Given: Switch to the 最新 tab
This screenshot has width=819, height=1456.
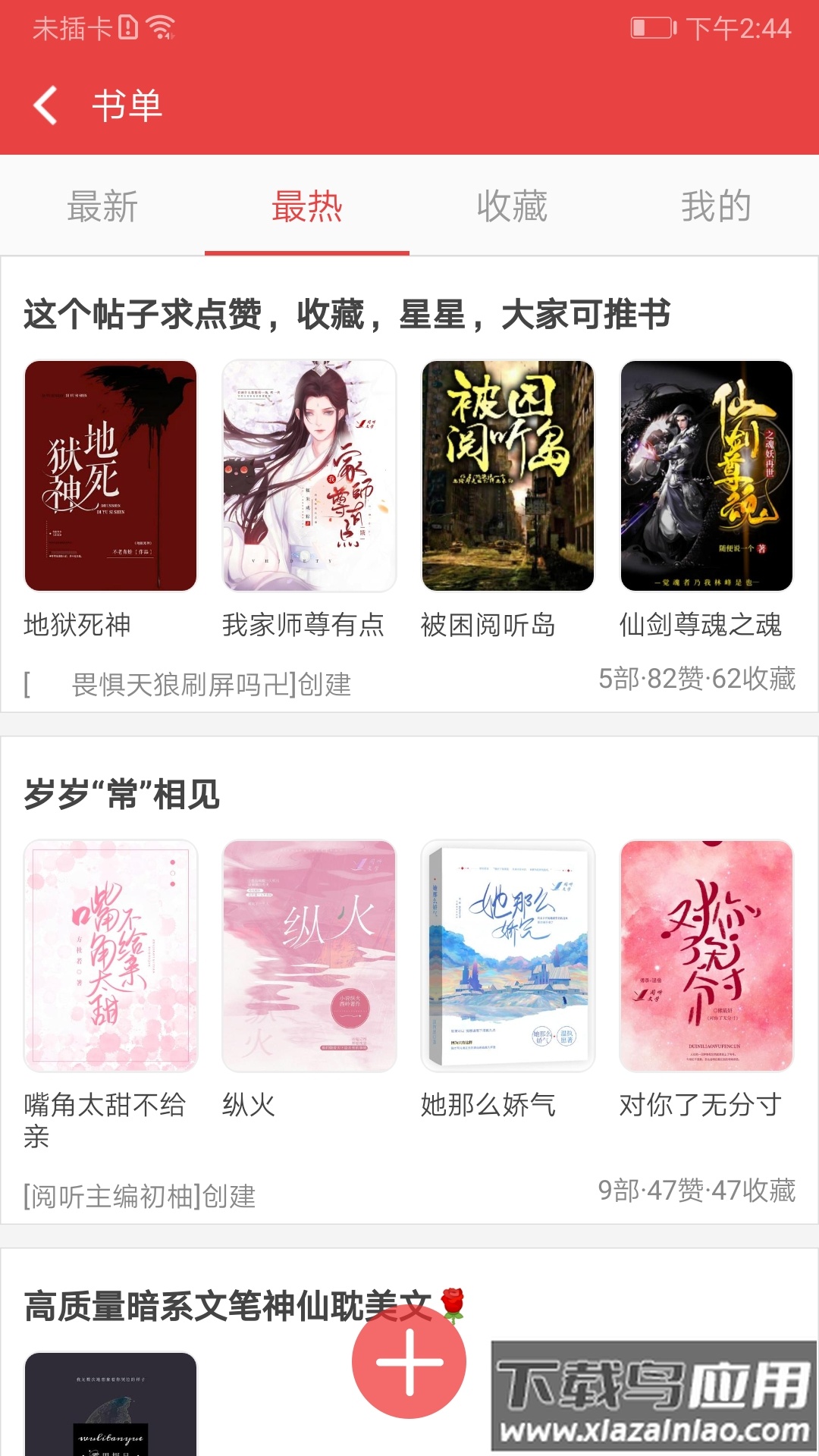Looking at the screenshot, I should (102, 206).
